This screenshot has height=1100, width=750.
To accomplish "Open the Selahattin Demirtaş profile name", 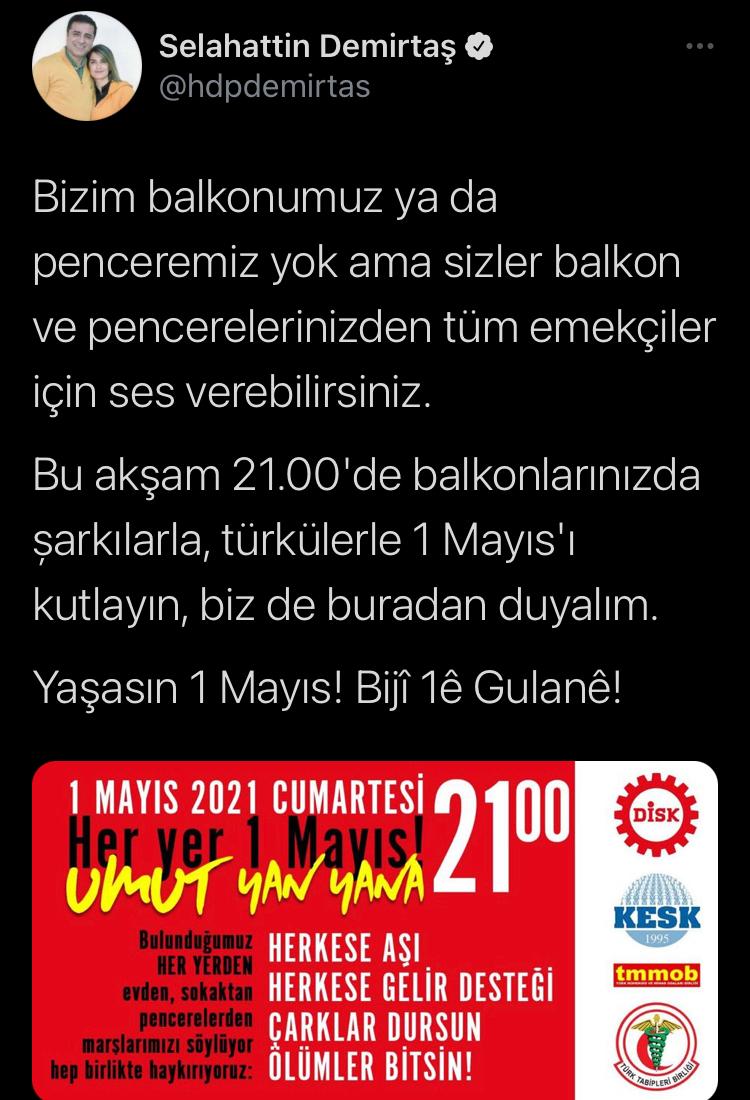I will point(312,46).
